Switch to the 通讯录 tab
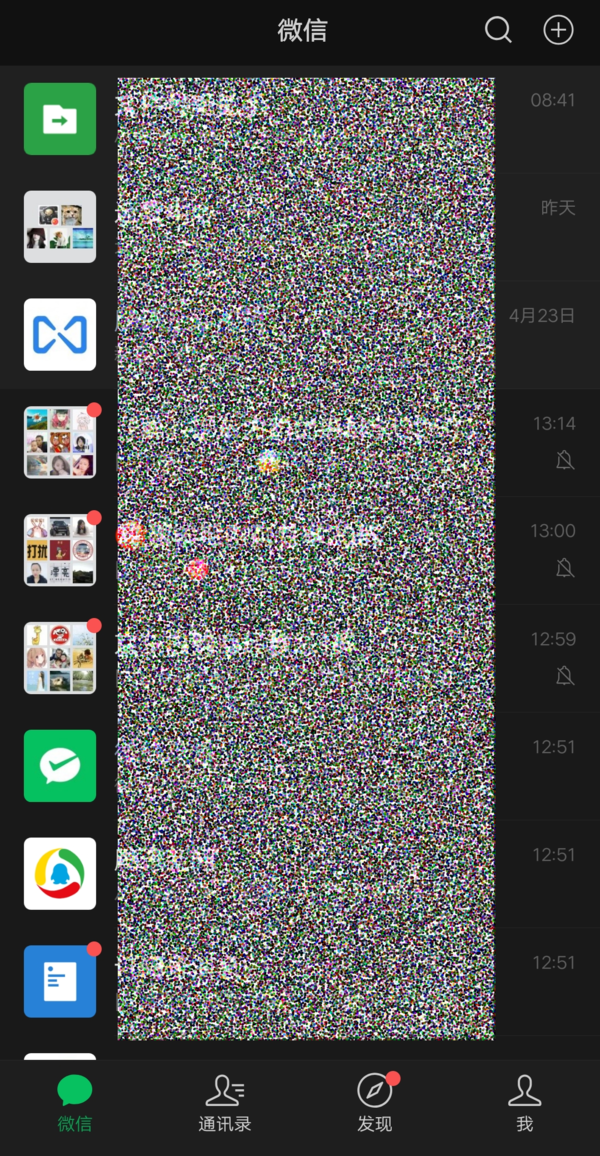 [x=225, y=1103]
